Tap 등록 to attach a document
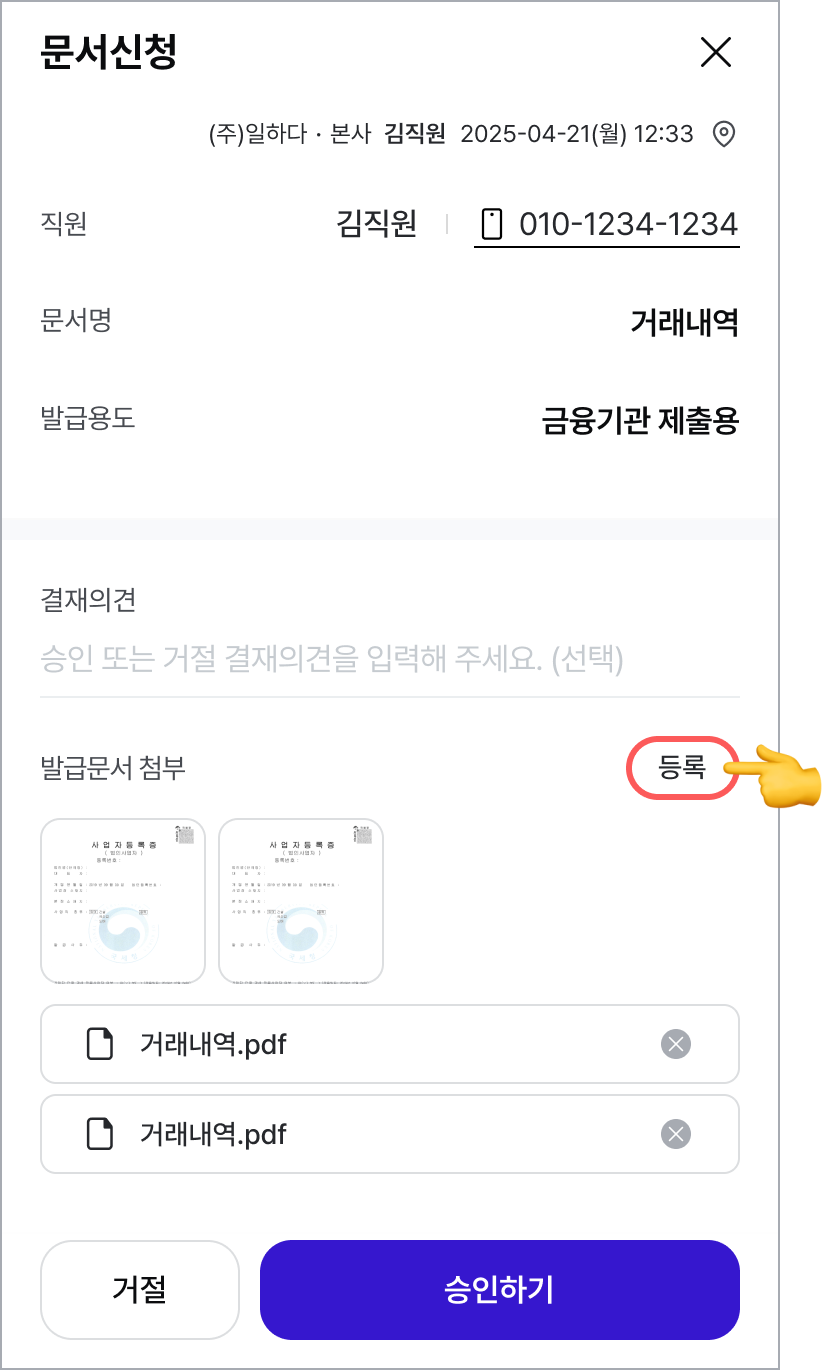This screenshot has height=1370, width=838. [682, 768]
